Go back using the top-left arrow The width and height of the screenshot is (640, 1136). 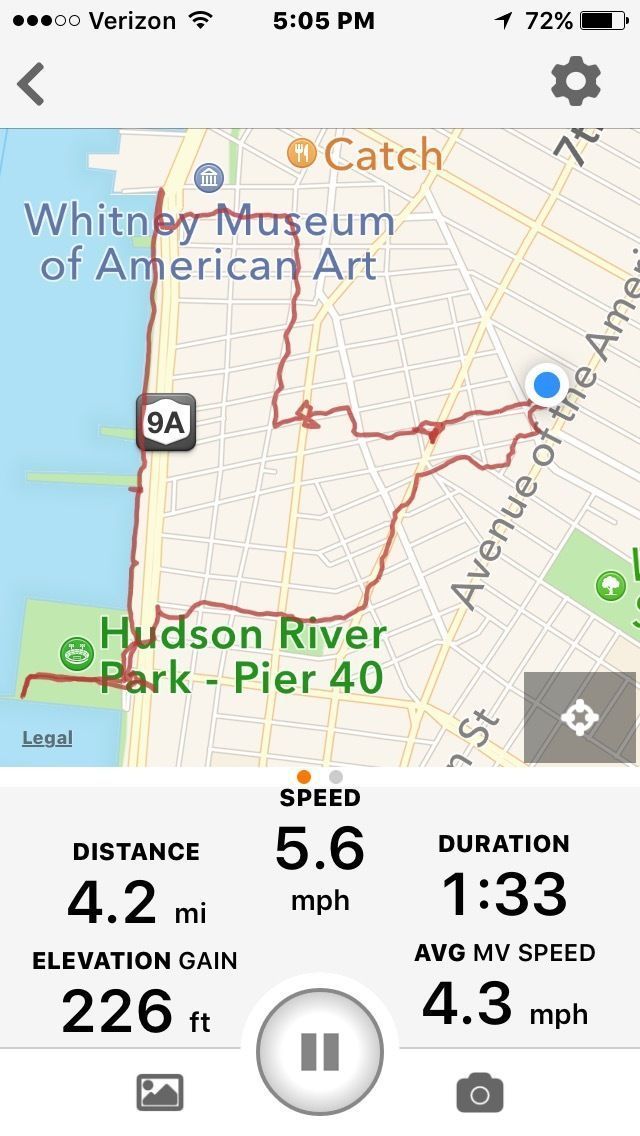coord(32,83)
